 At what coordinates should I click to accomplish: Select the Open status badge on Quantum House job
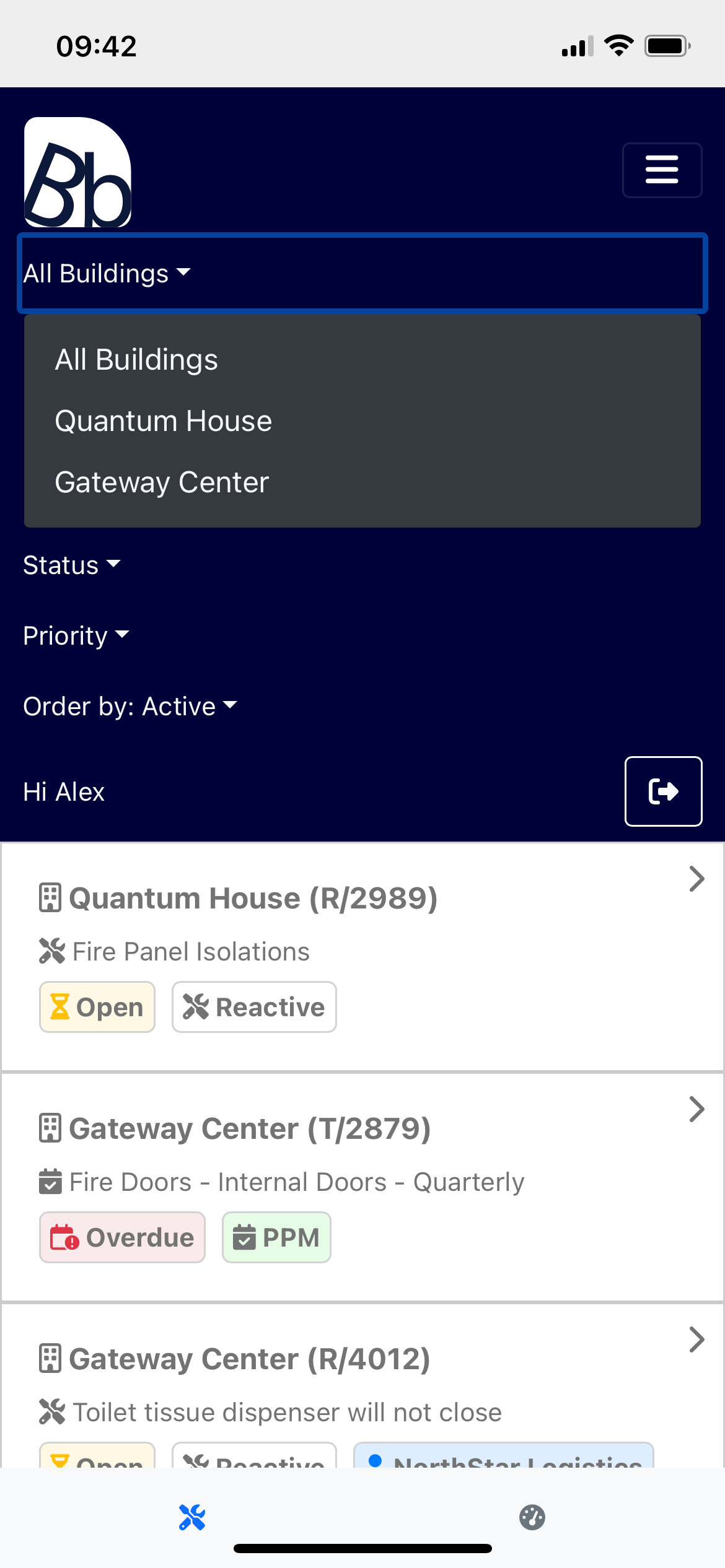(x=97, y=1006)
